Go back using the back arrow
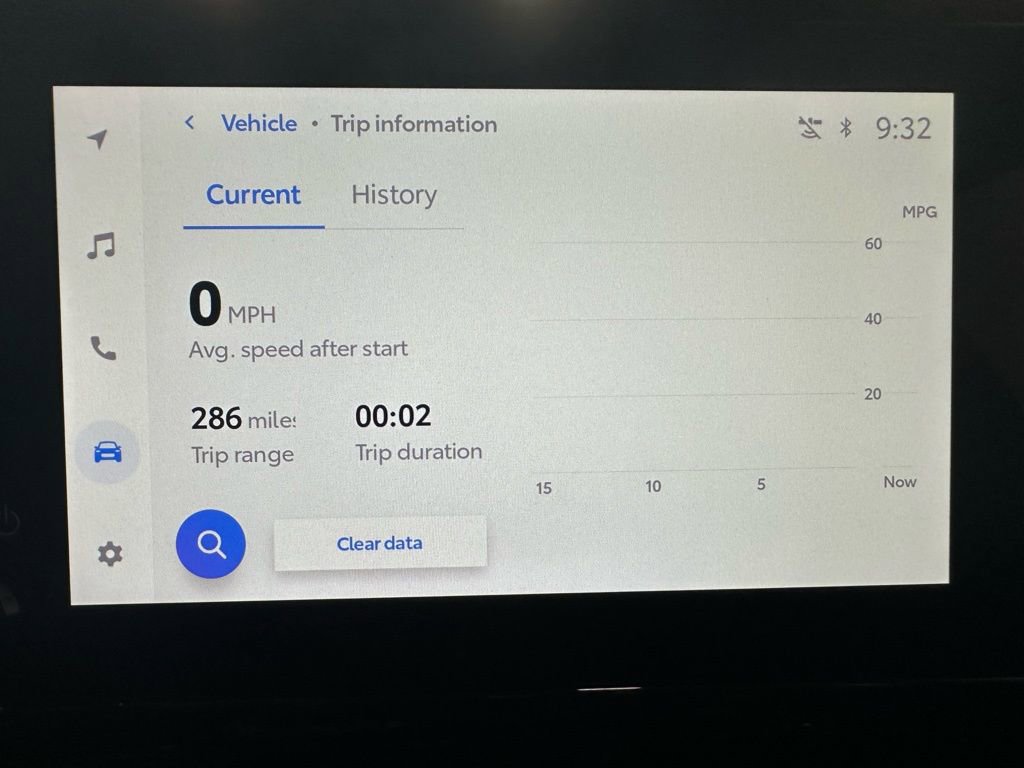Screen dimensions: 1024x768 pyautogui.click(x=189, y=123)
